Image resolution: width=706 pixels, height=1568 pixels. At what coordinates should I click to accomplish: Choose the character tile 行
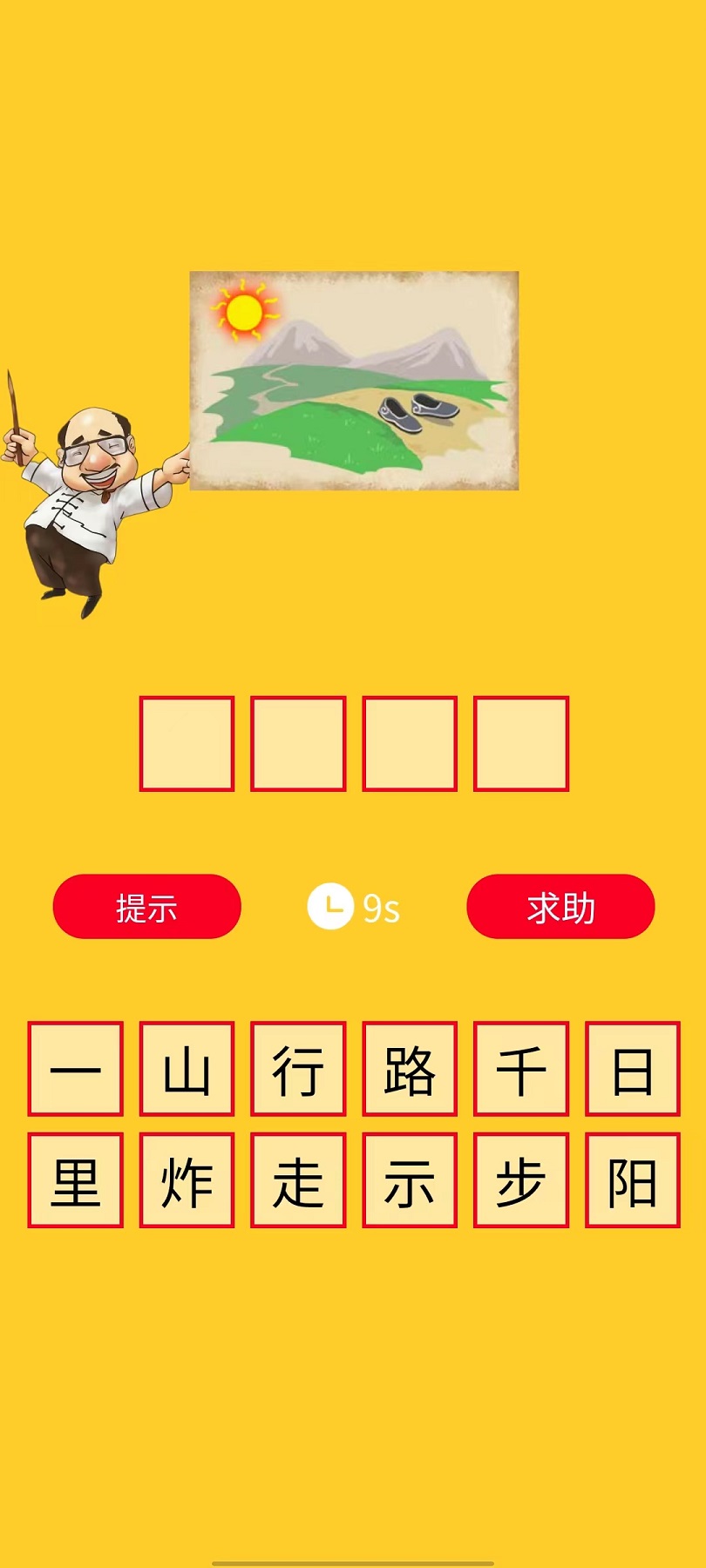tap(298, 1069)
